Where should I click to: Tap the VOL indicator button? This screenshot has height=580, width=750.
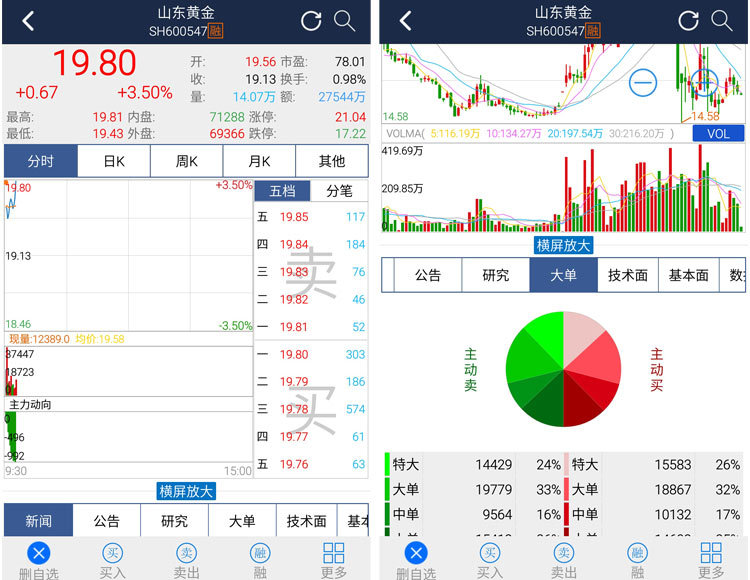717,133
